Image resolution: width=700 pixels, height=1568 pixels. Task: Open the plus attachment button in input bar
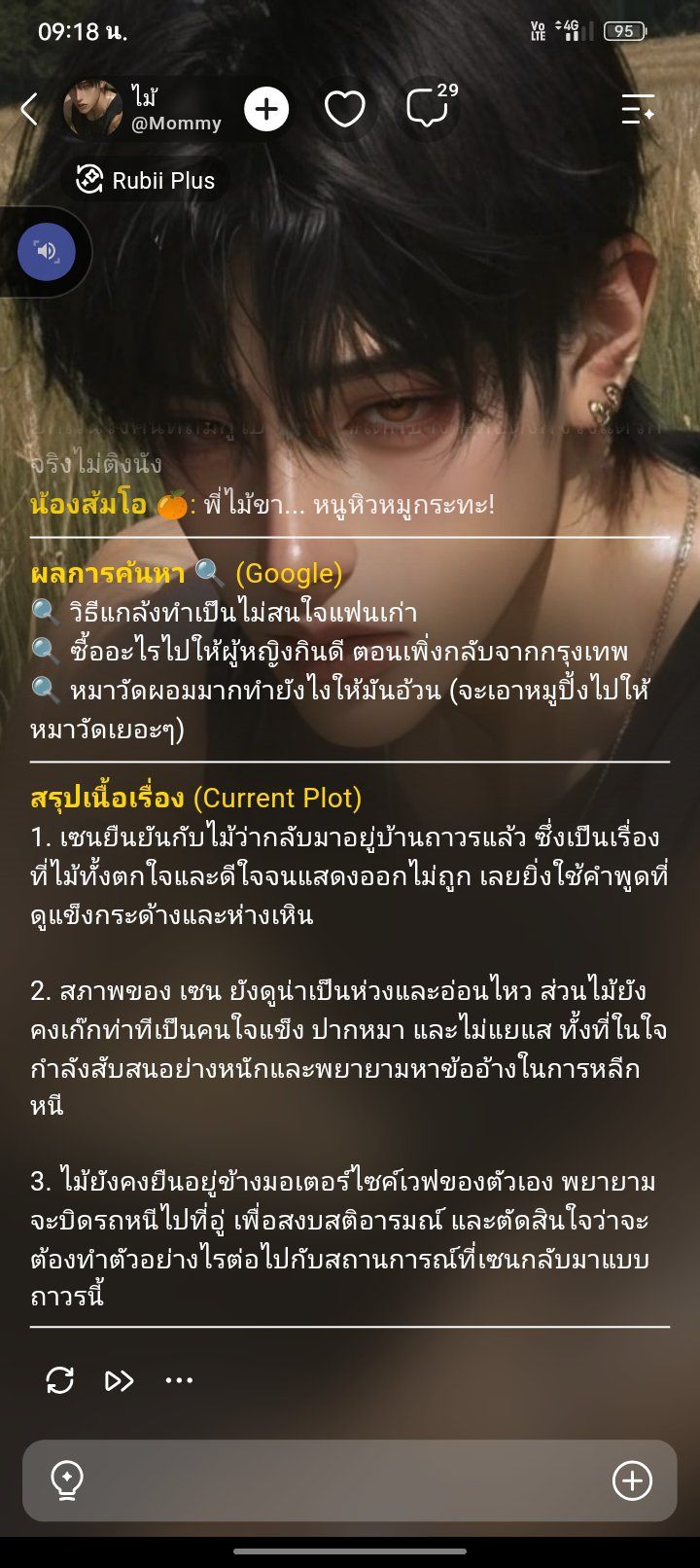coord(632,1480)
